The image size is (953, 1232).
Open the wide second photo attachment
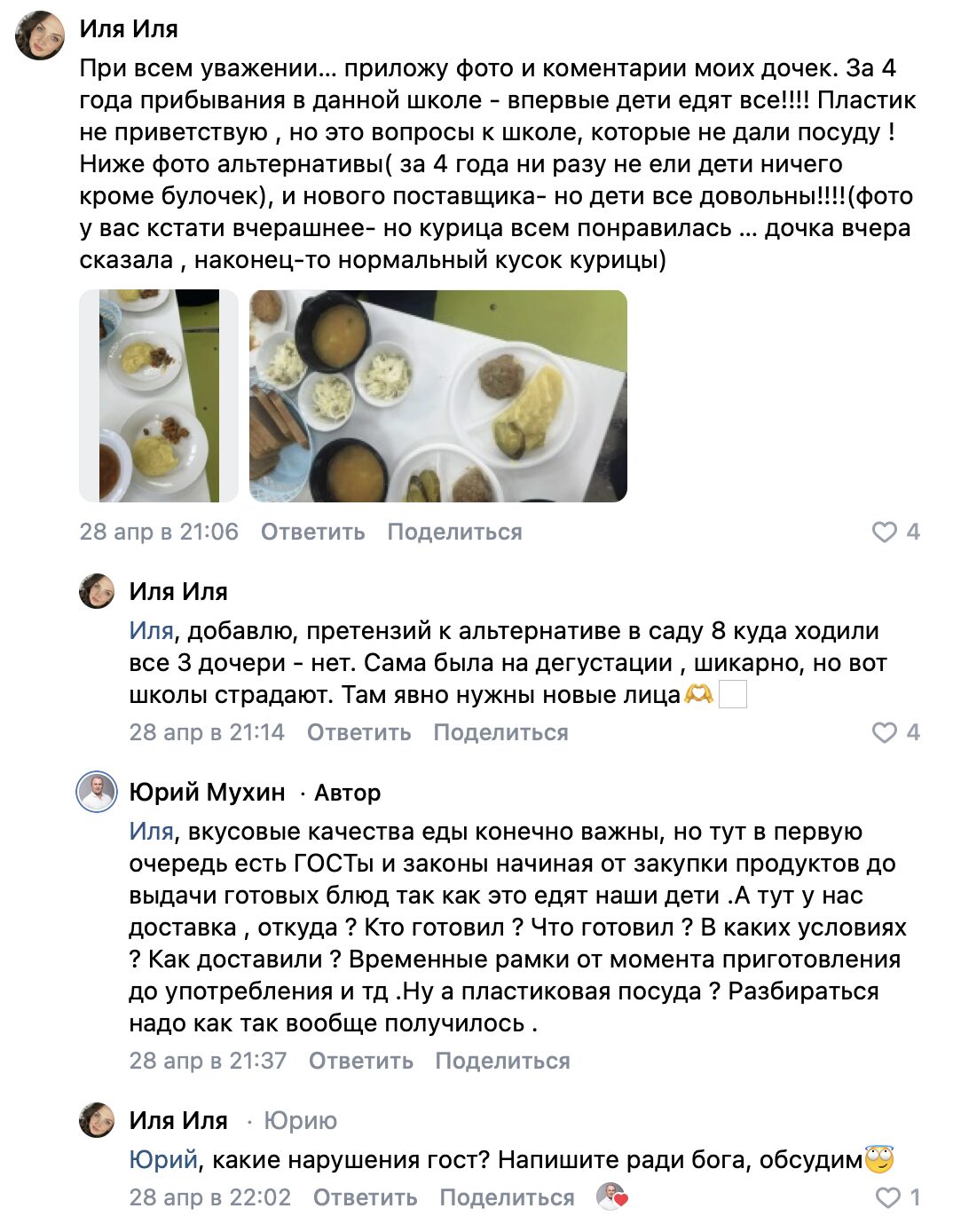click(x=438, y=396)
